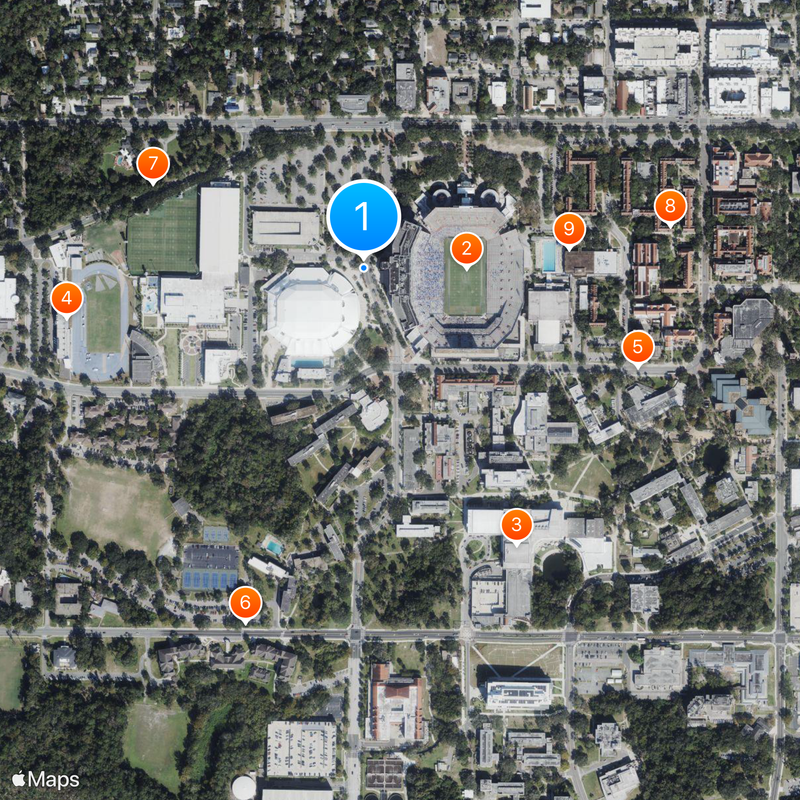The height and width of the screenshot is (800, 800).
Task: Open map pin number 9
Action: (569, 230)
